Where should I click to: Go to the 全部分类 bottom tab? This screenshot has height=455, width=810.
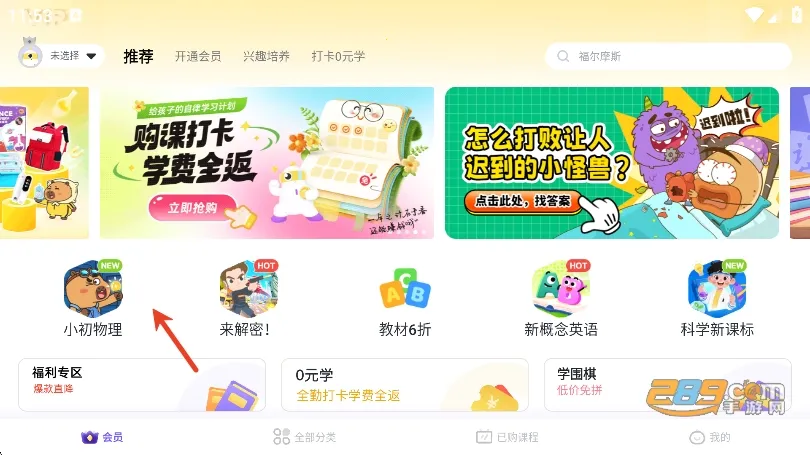point(304,437)
